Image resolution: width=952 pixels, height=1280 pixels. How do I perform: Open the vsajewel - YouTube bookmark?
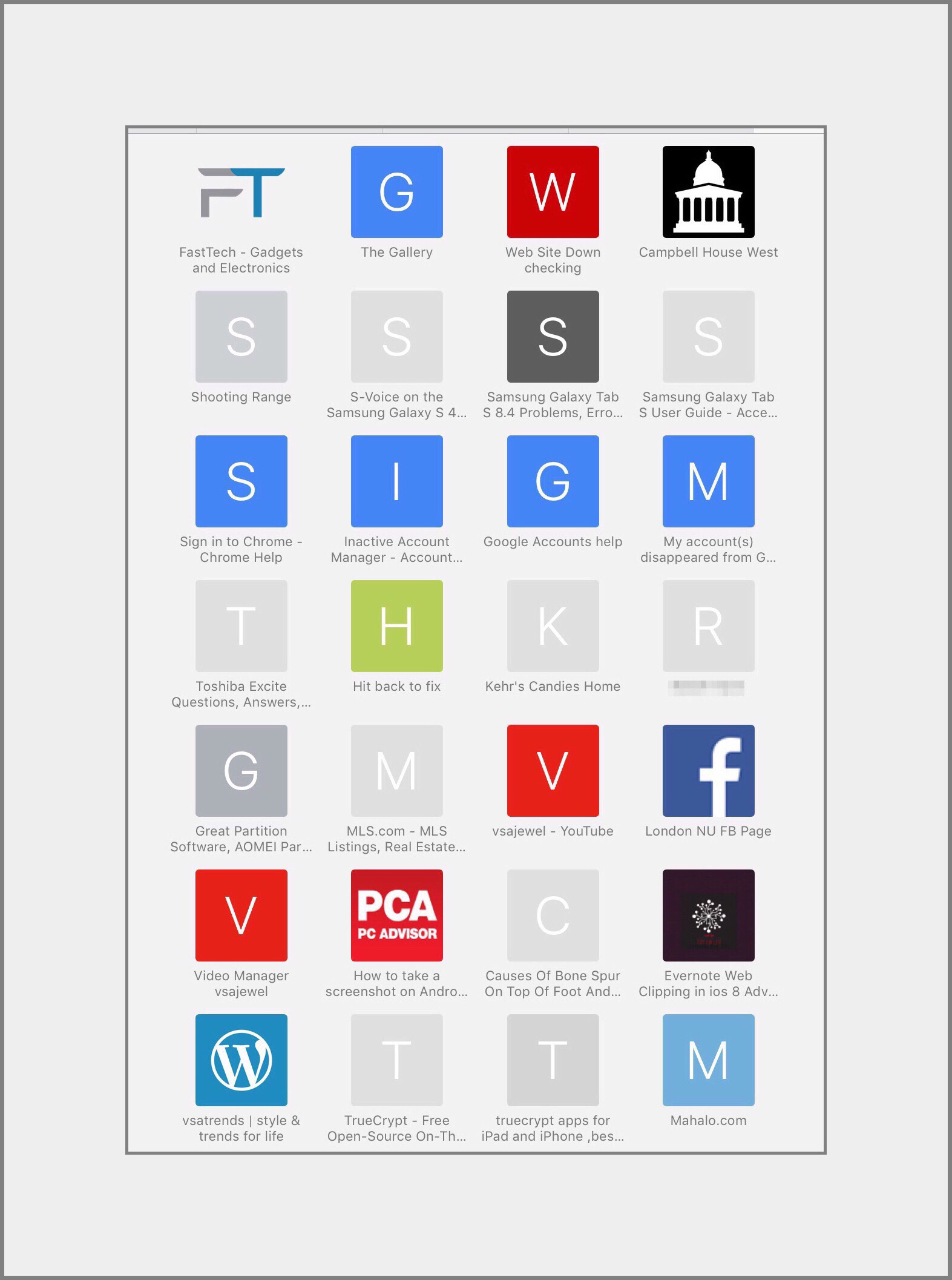[x=553, y=771]
